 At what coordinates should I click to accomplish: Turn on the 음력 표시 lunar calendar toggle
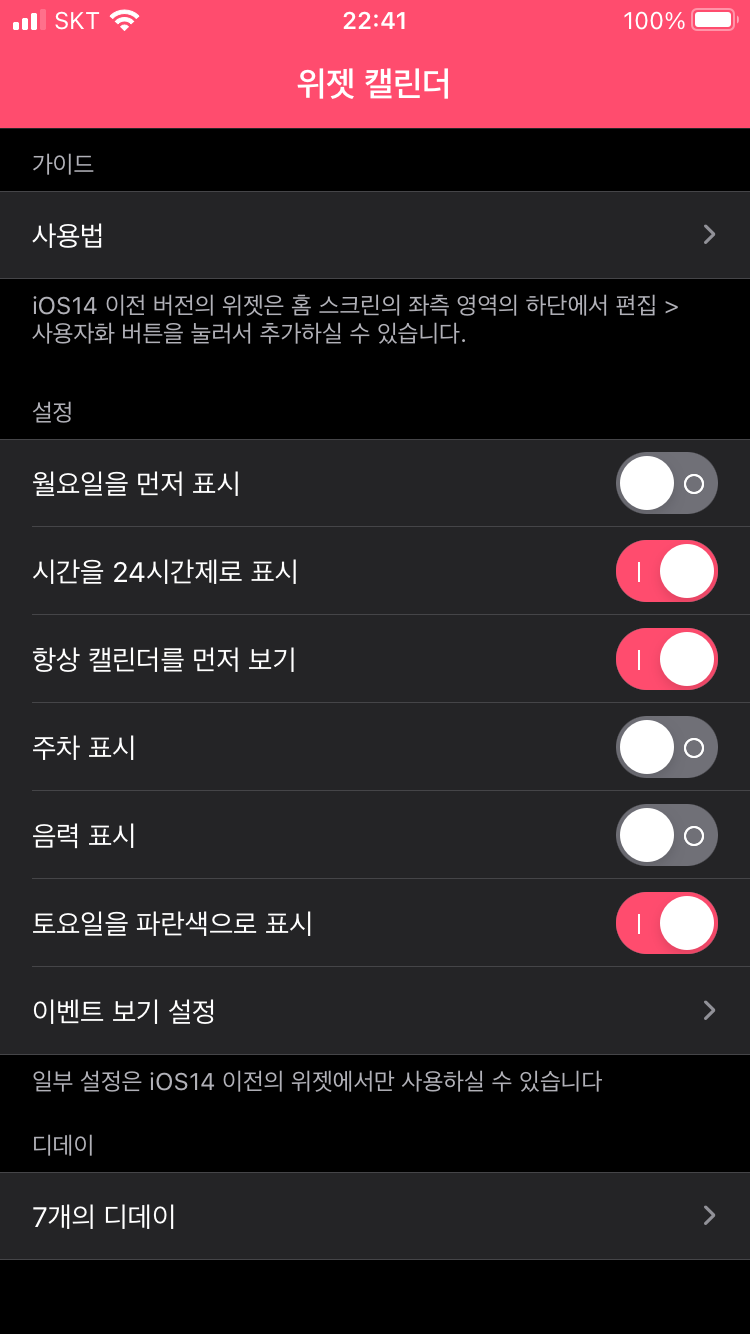pos(666,834)
